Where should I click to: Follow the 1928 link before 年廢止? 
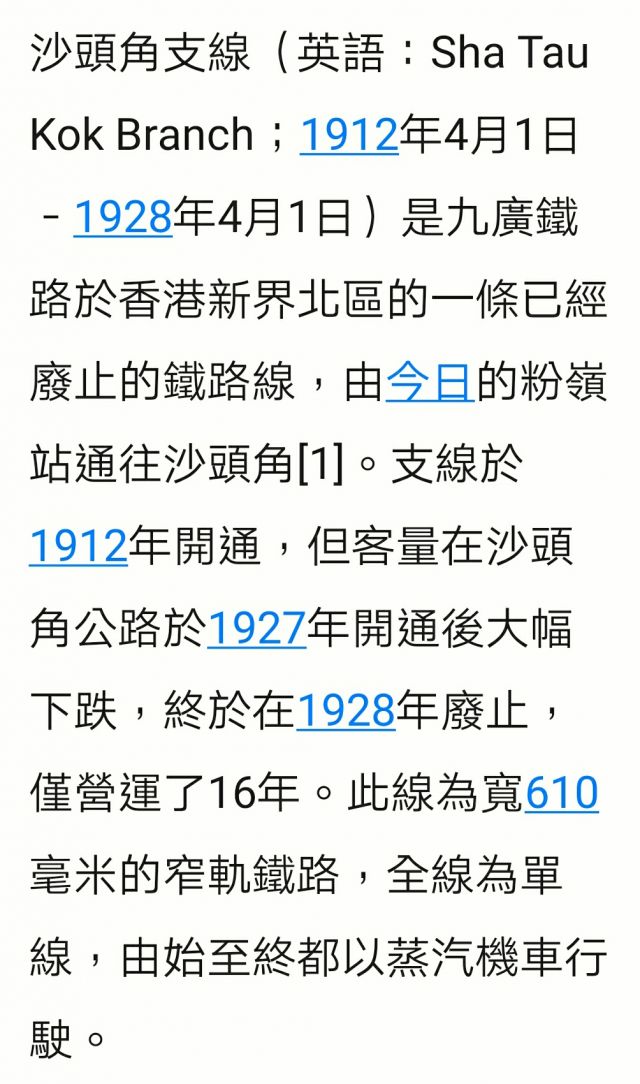(346, 711)
